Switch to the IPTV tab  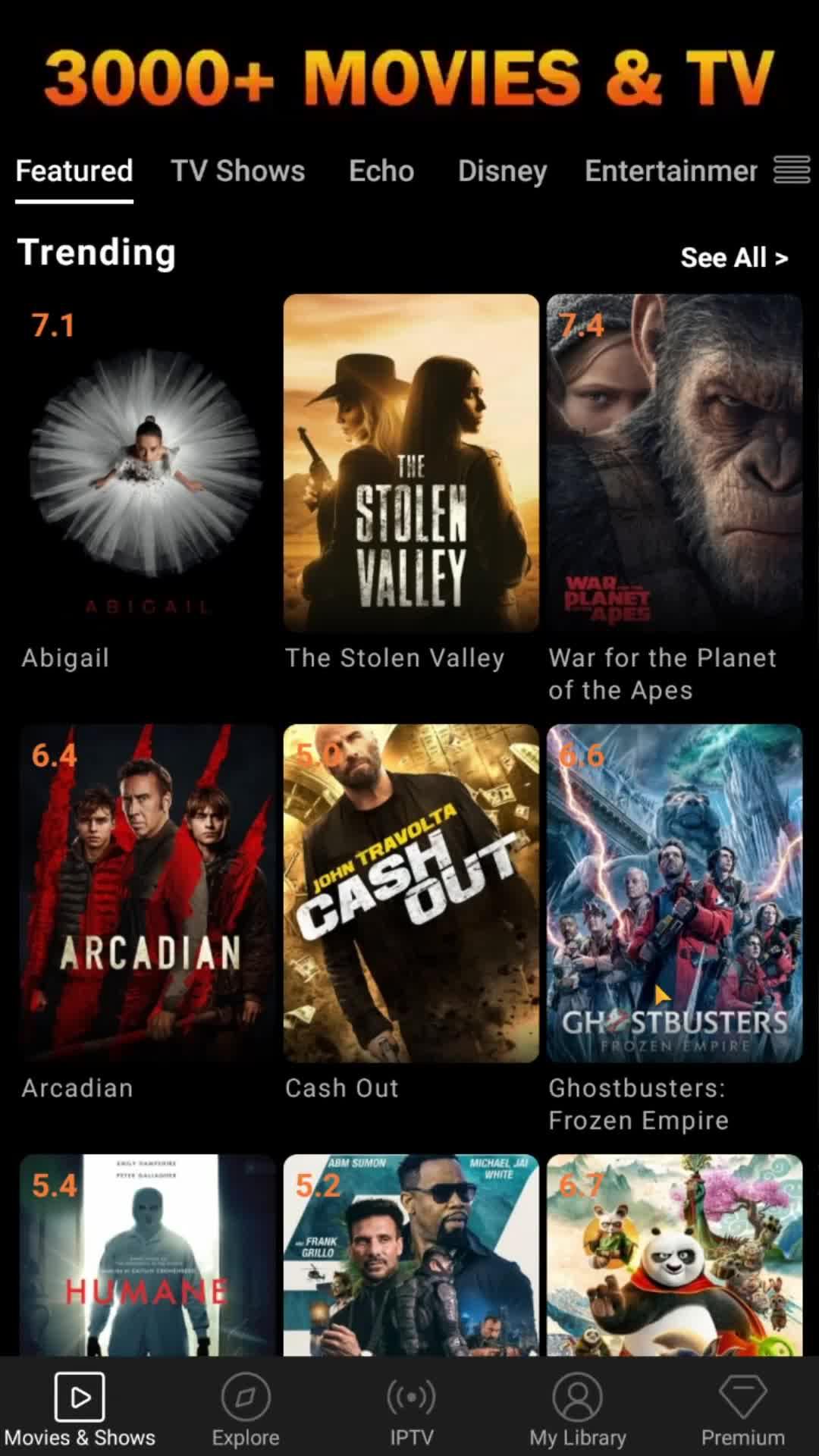411,1409
